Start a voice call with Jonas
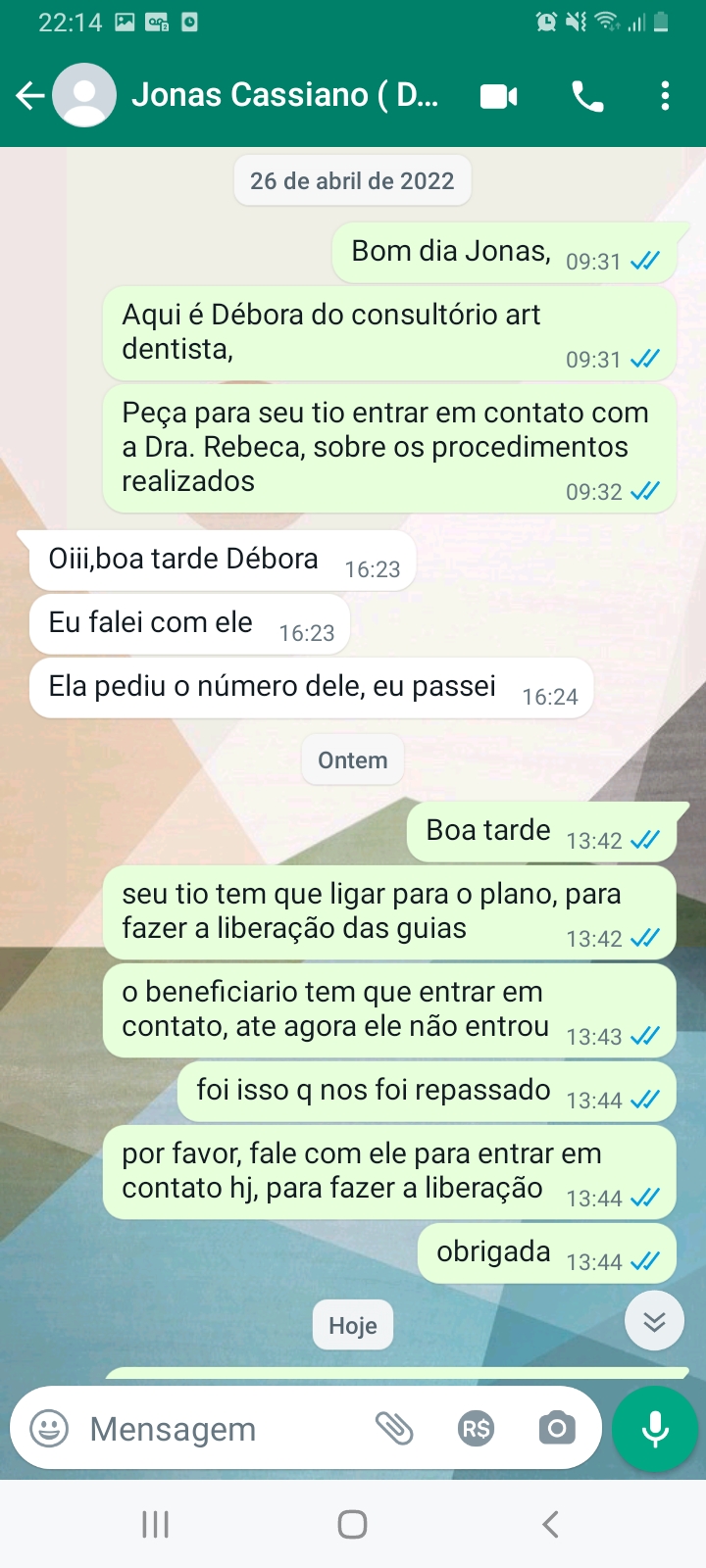The image size is (706, 1568). tap(587, 96)
